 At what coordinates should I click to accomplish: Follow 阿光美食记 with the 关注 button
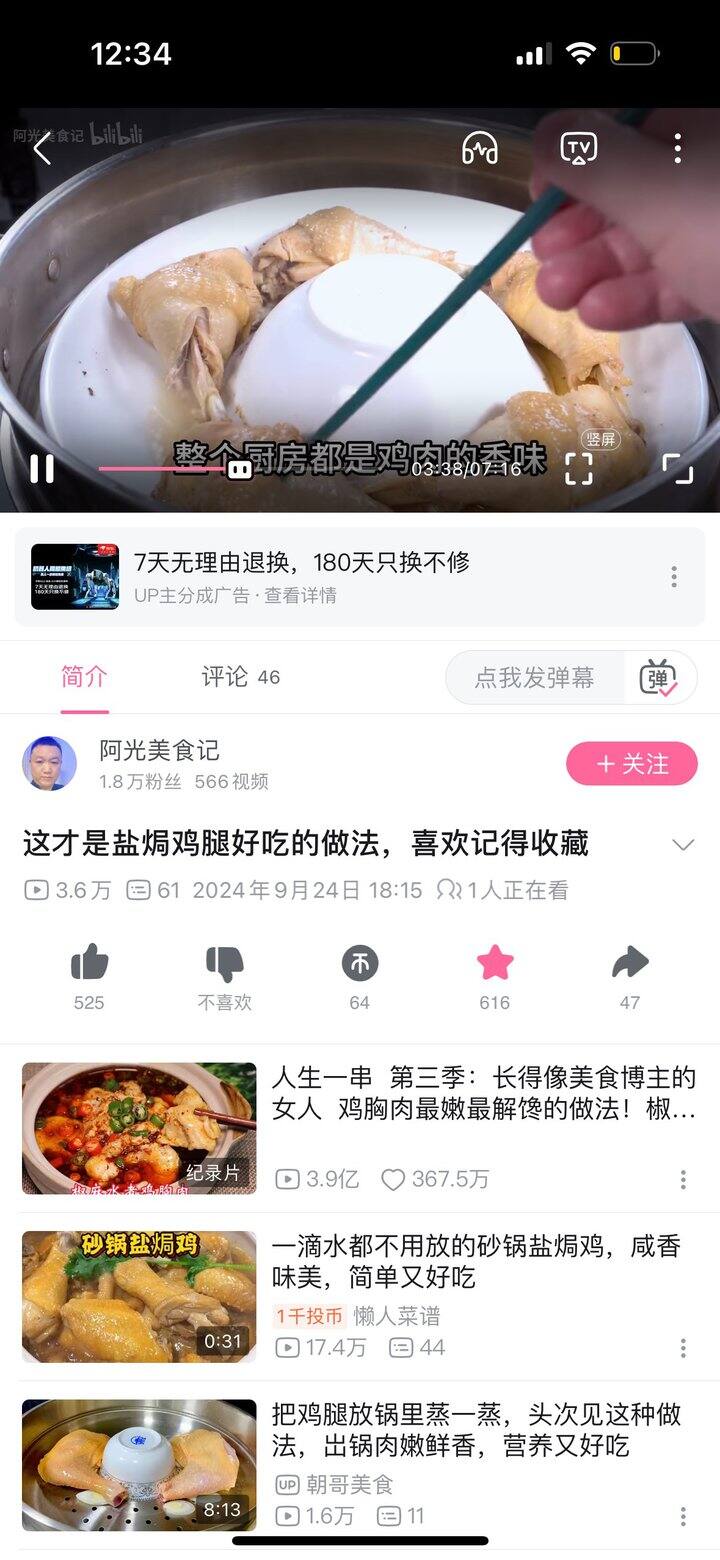pos(631,764)
